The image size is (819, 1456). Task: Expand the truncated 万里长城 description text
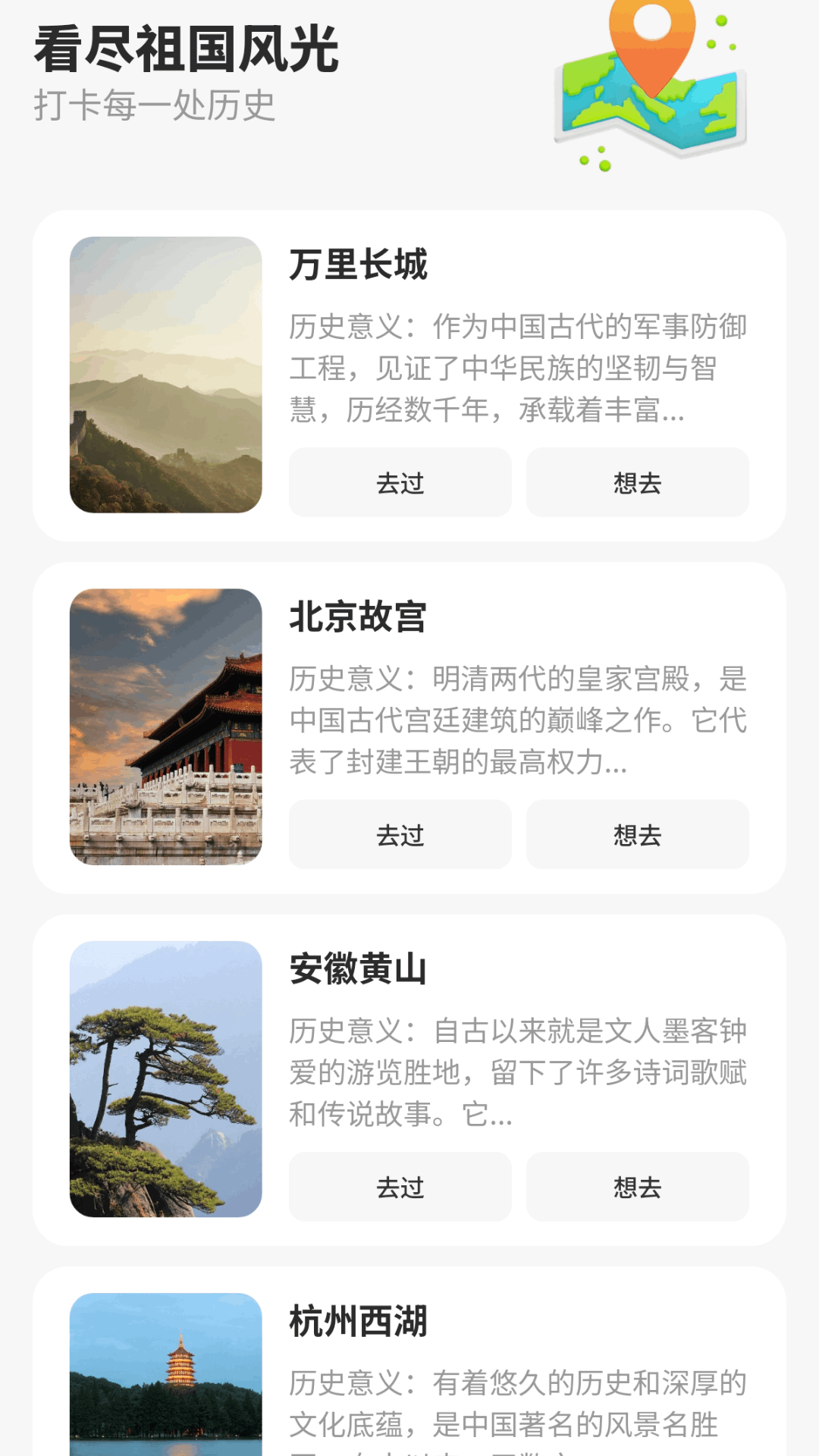coord(519,369)
